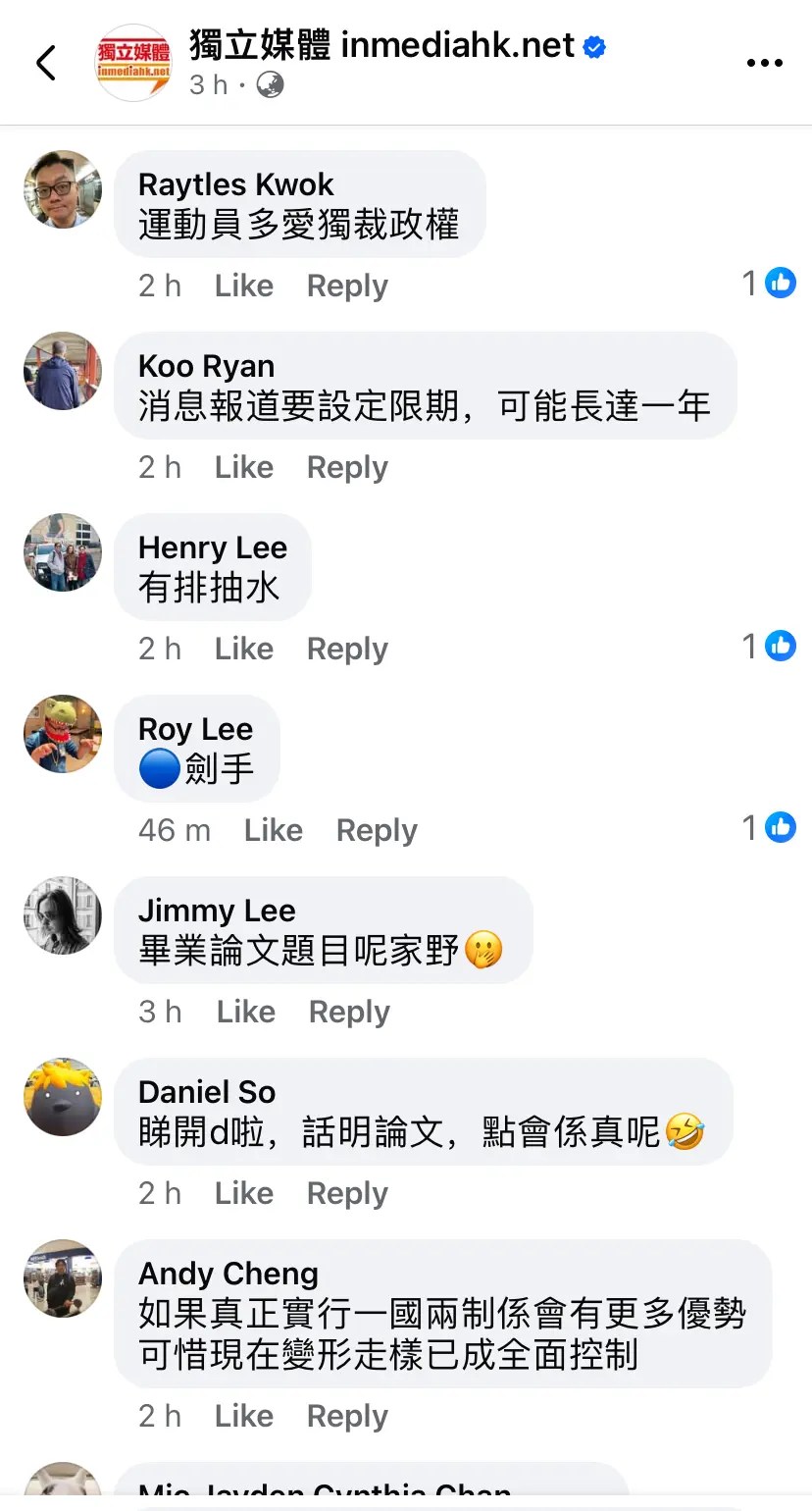Reply to Daniel So's comment
Screen dimensions: 812x1511
tap(347, 1193)
